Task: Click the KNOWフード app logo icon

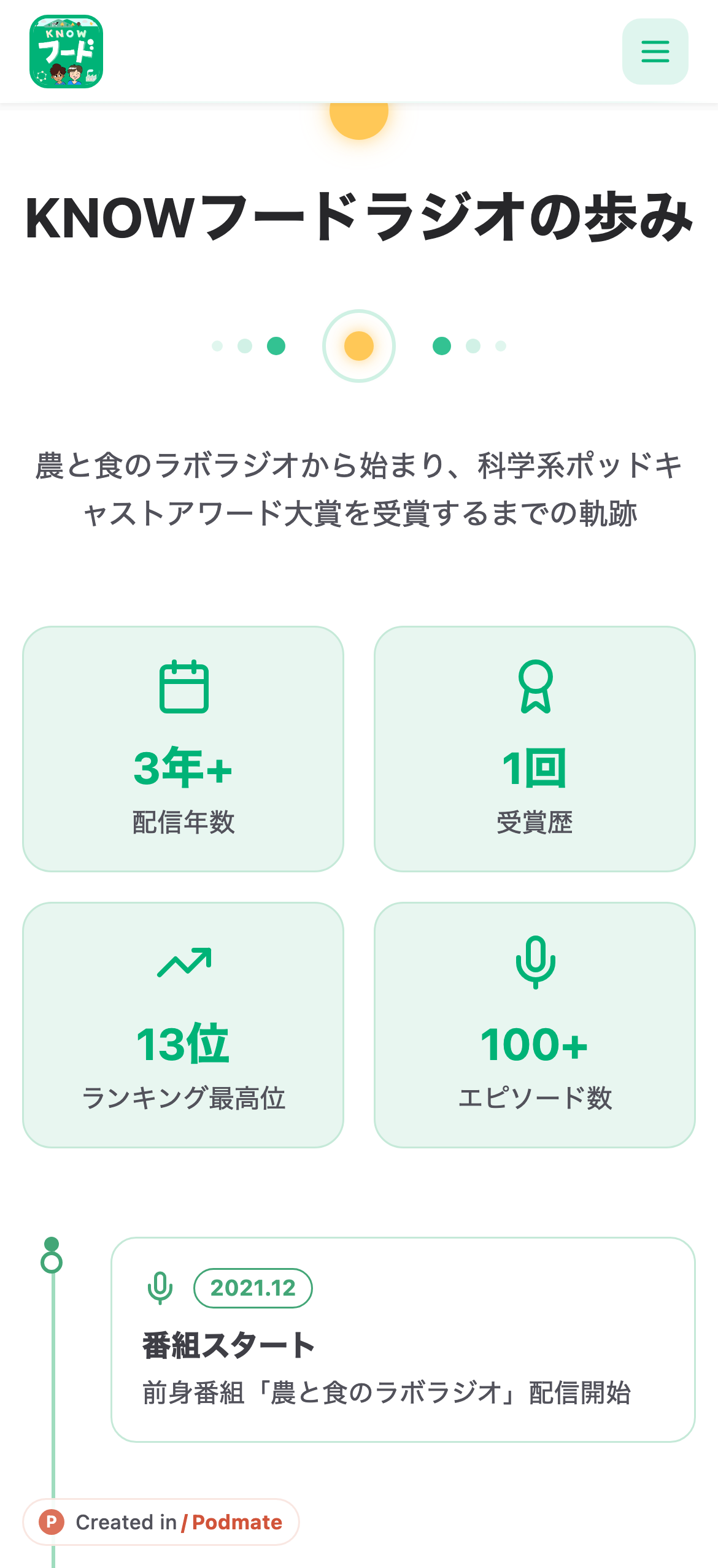Action: 66,52
